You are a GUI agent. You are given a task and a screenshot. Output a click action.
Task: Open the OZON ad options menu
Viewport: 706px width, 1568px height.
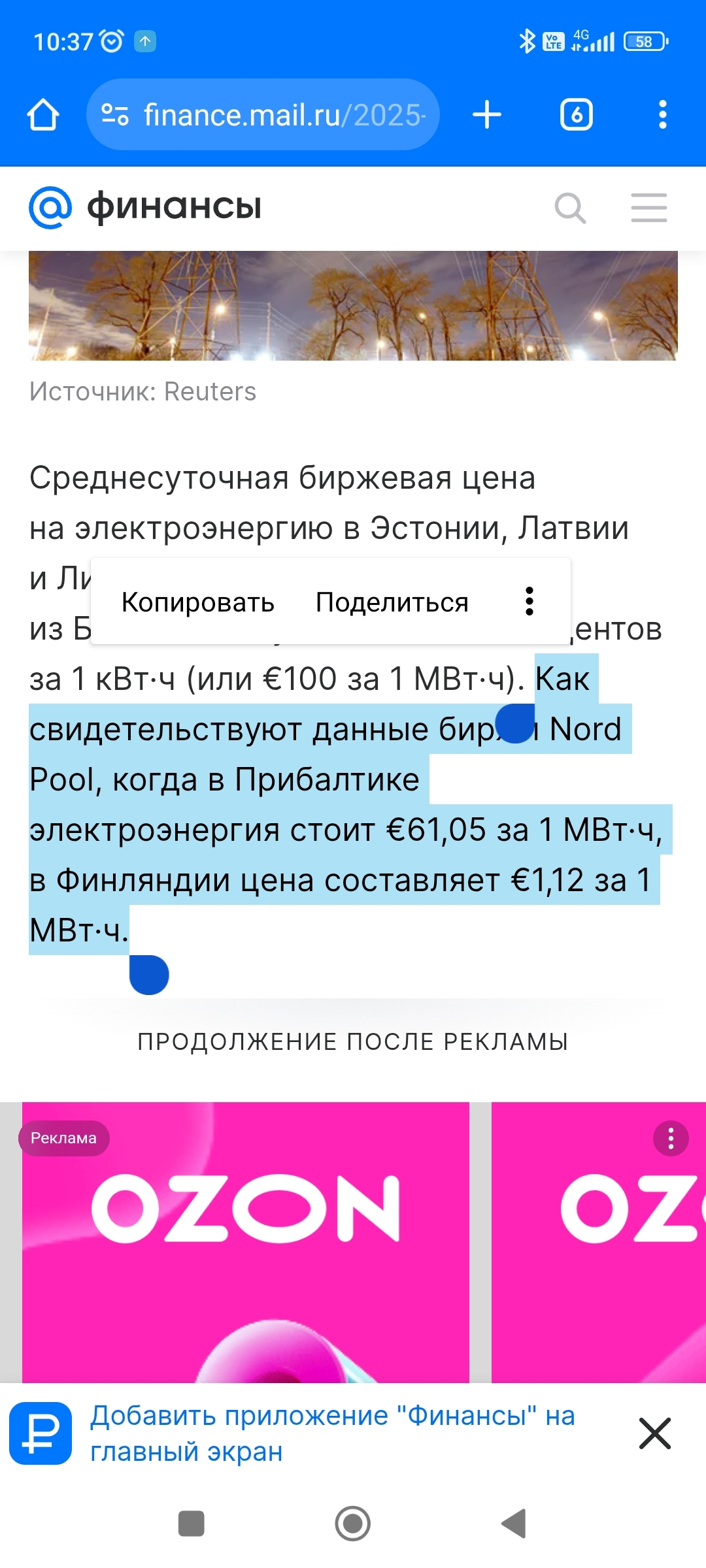click(671, 1139)
